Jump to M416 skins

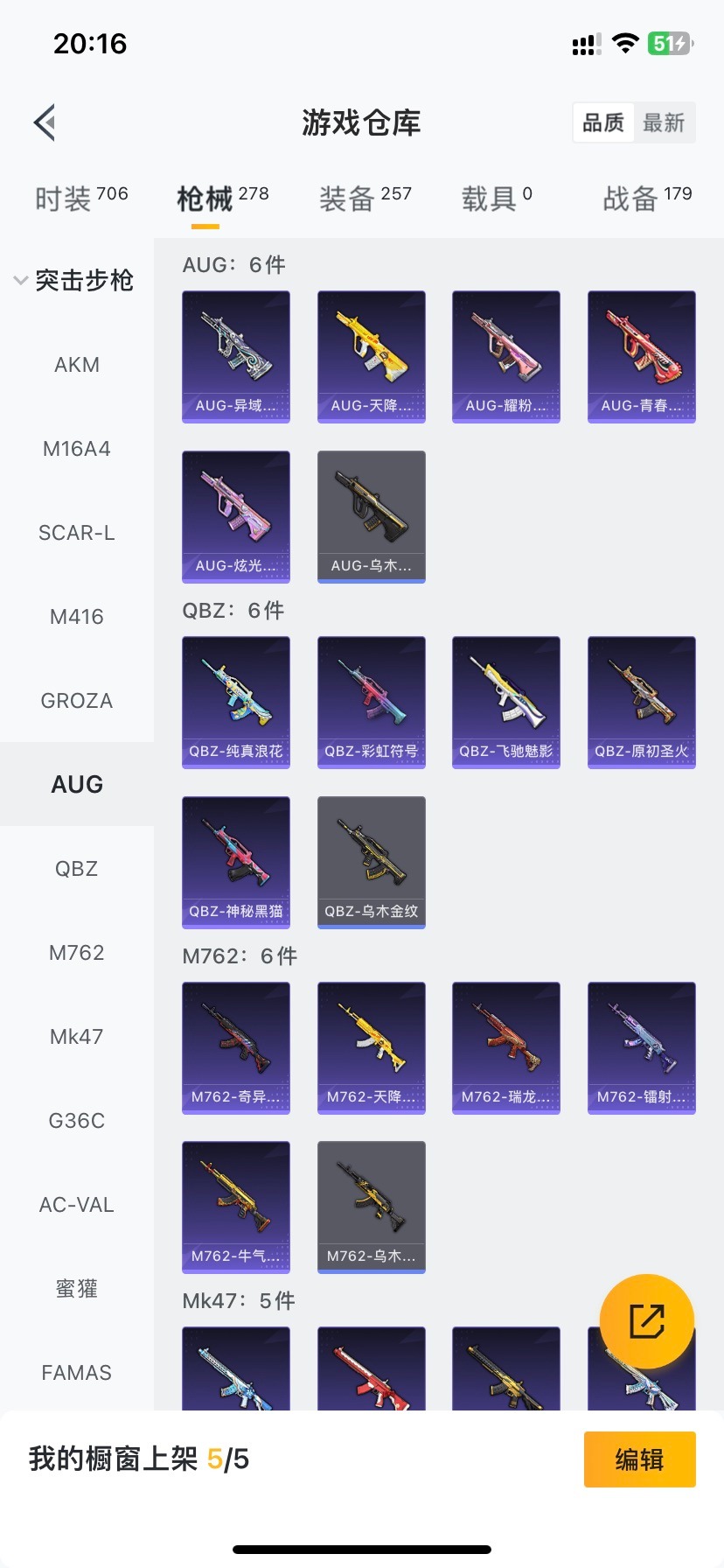tap(77, 617)
